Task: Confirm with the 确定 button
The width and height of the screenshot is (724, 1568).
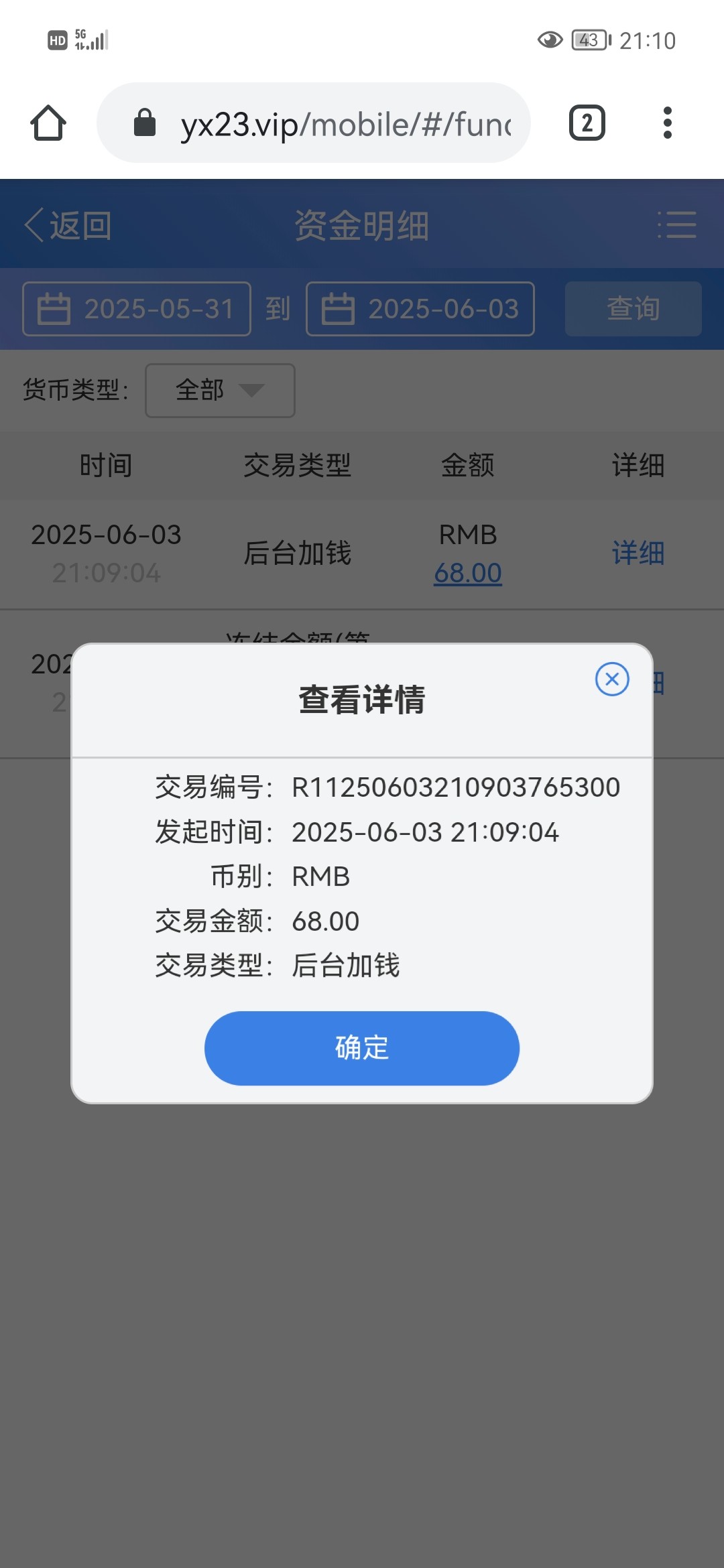Action: pos(361,1047)
